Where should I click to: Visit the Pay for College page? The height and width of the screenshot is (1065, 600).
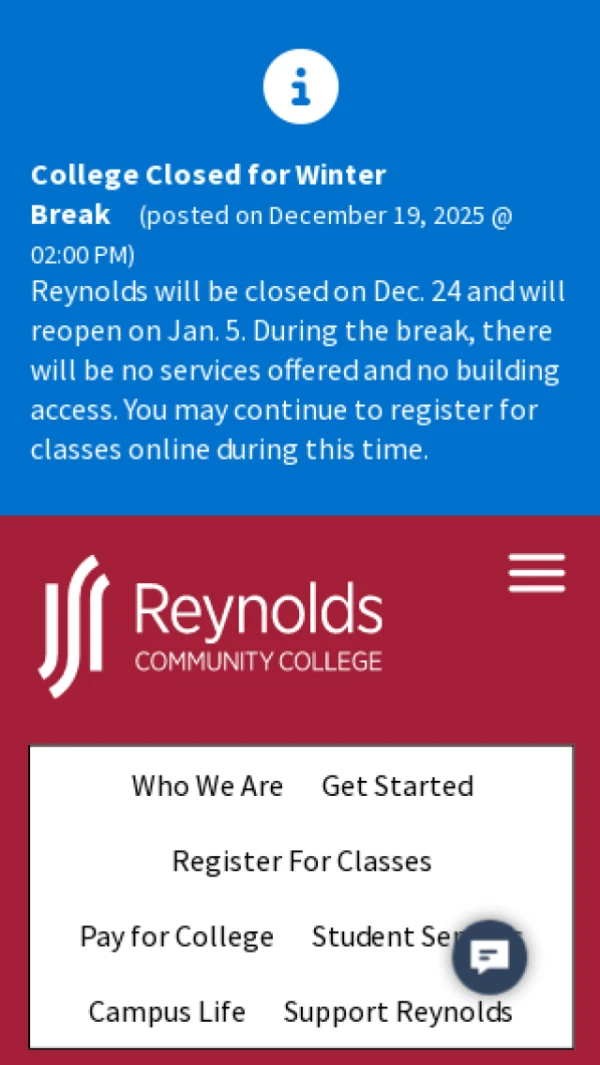(177, 937)
